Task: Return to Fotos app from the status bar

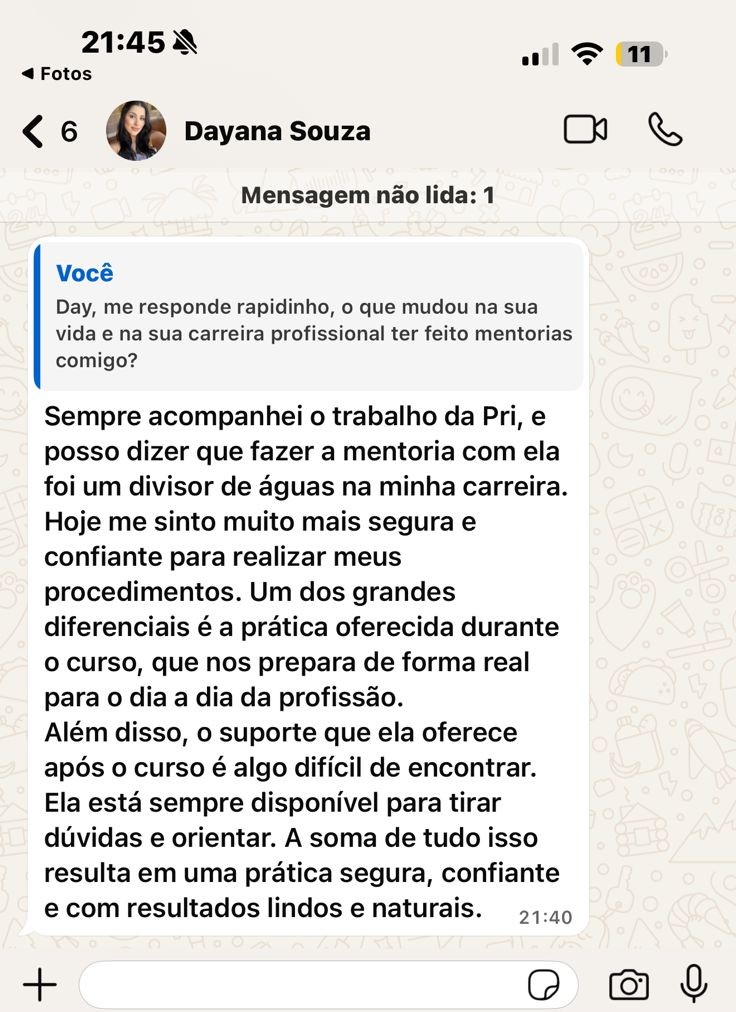Action: click(x=57, y=74)
